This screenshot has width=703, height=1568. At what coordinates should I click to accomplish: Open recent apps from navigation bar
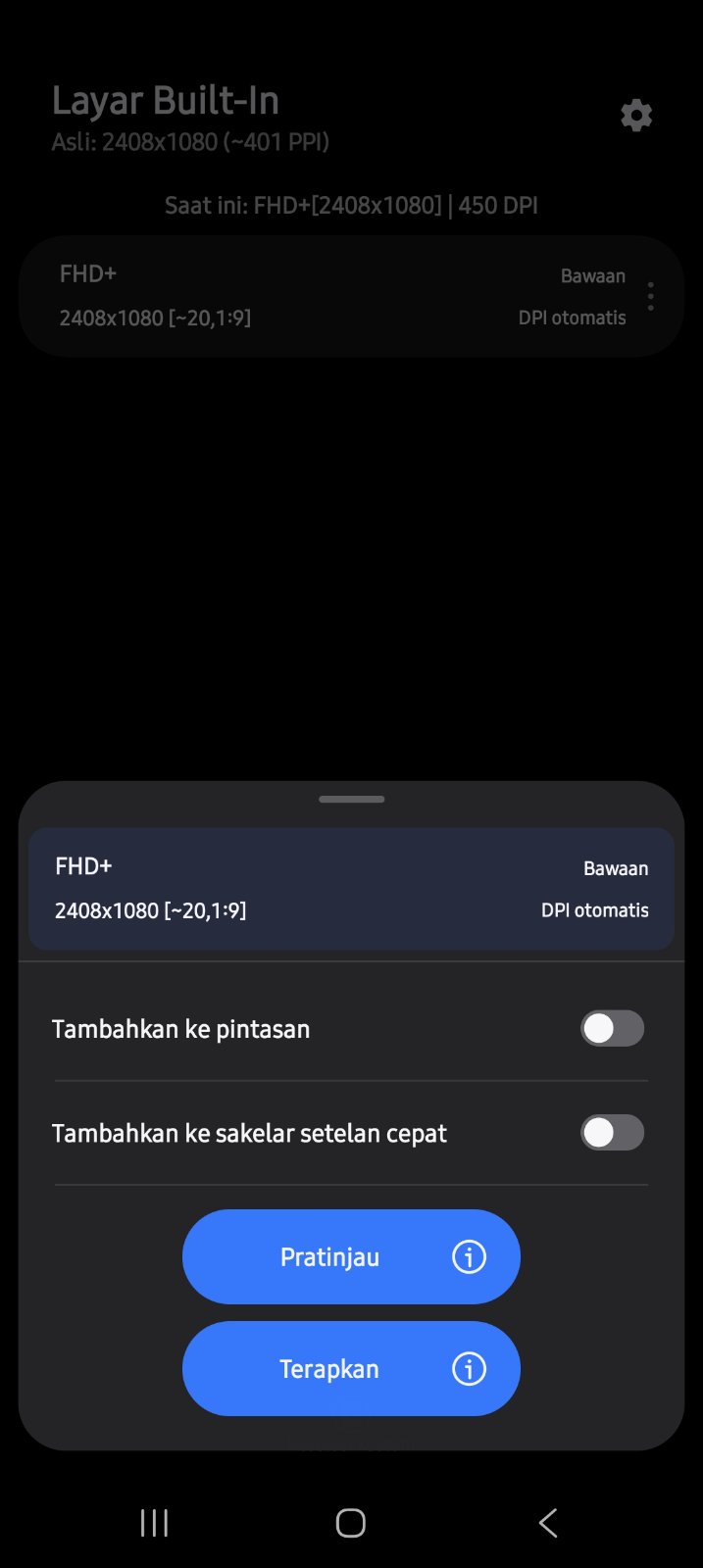pos(155,1523)
